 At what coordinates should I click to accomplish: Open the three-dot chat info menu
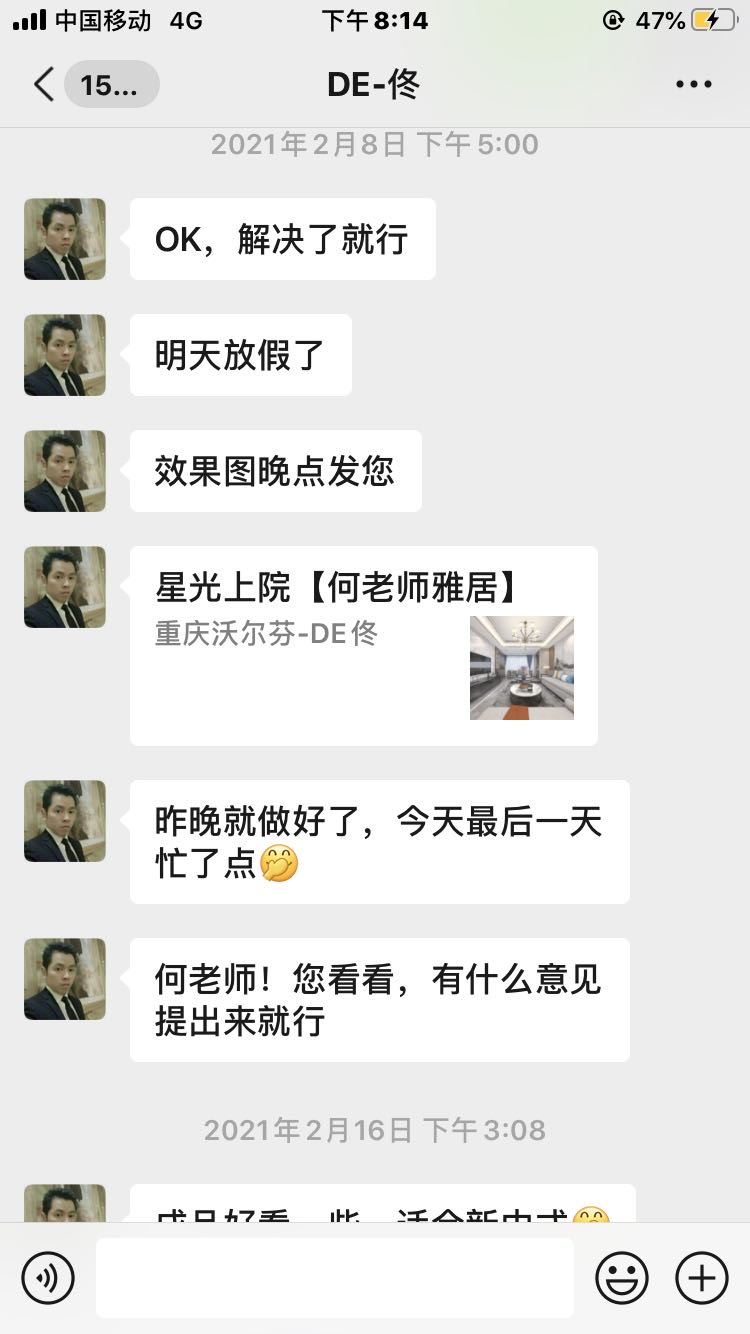[693, 84]
